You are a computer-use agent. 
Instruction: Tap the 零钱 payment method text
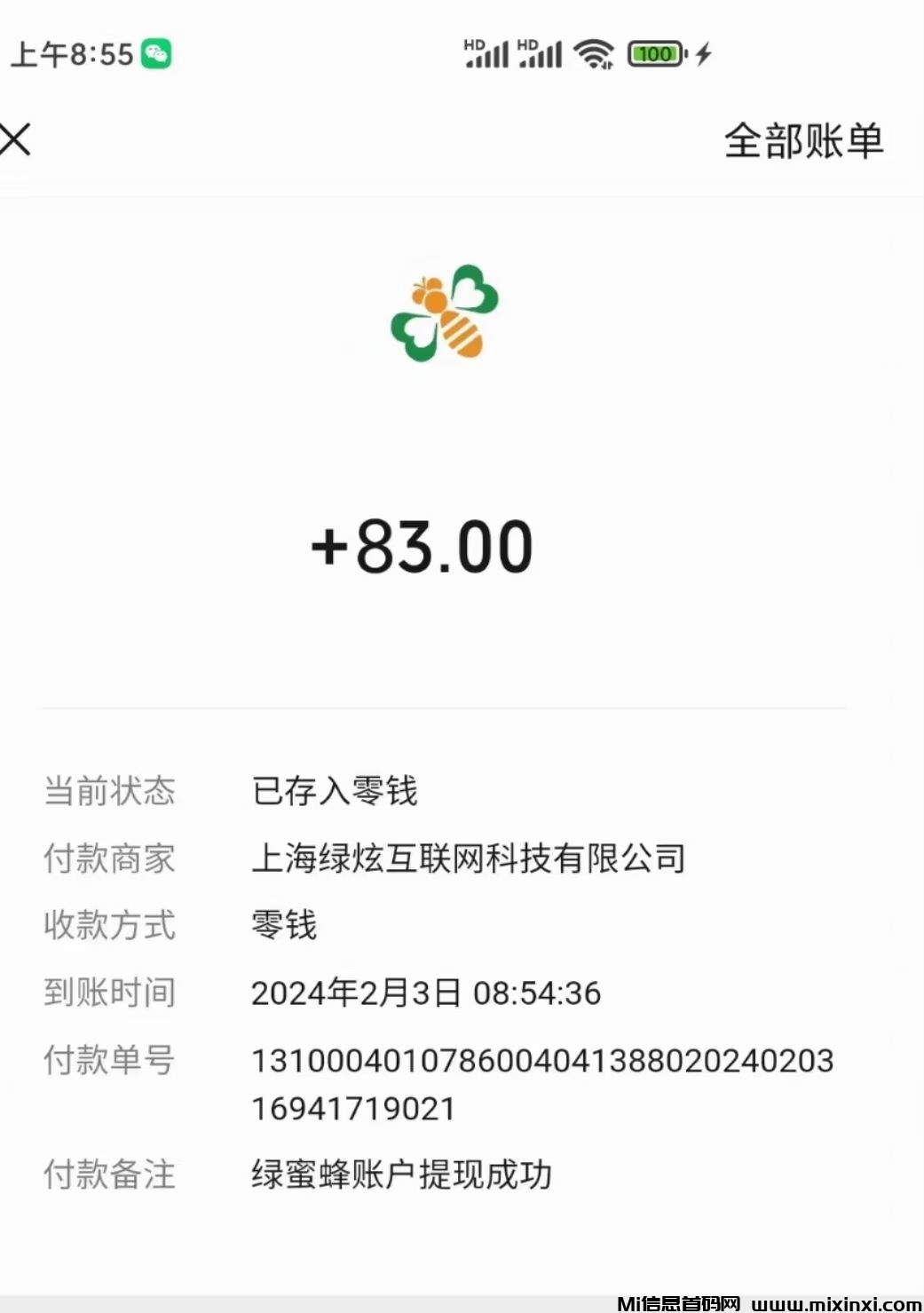click(286, 925)
